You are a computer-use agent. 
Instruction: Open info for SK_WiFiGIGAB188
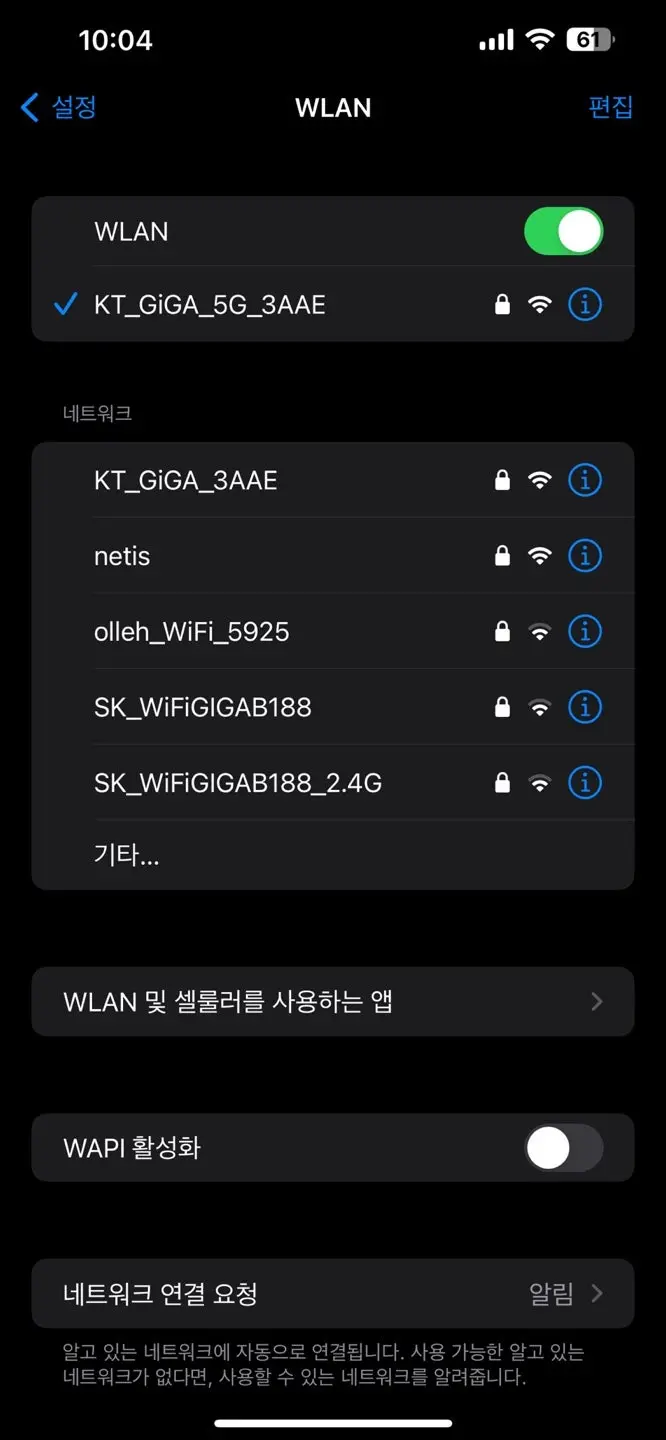(585, 707)
